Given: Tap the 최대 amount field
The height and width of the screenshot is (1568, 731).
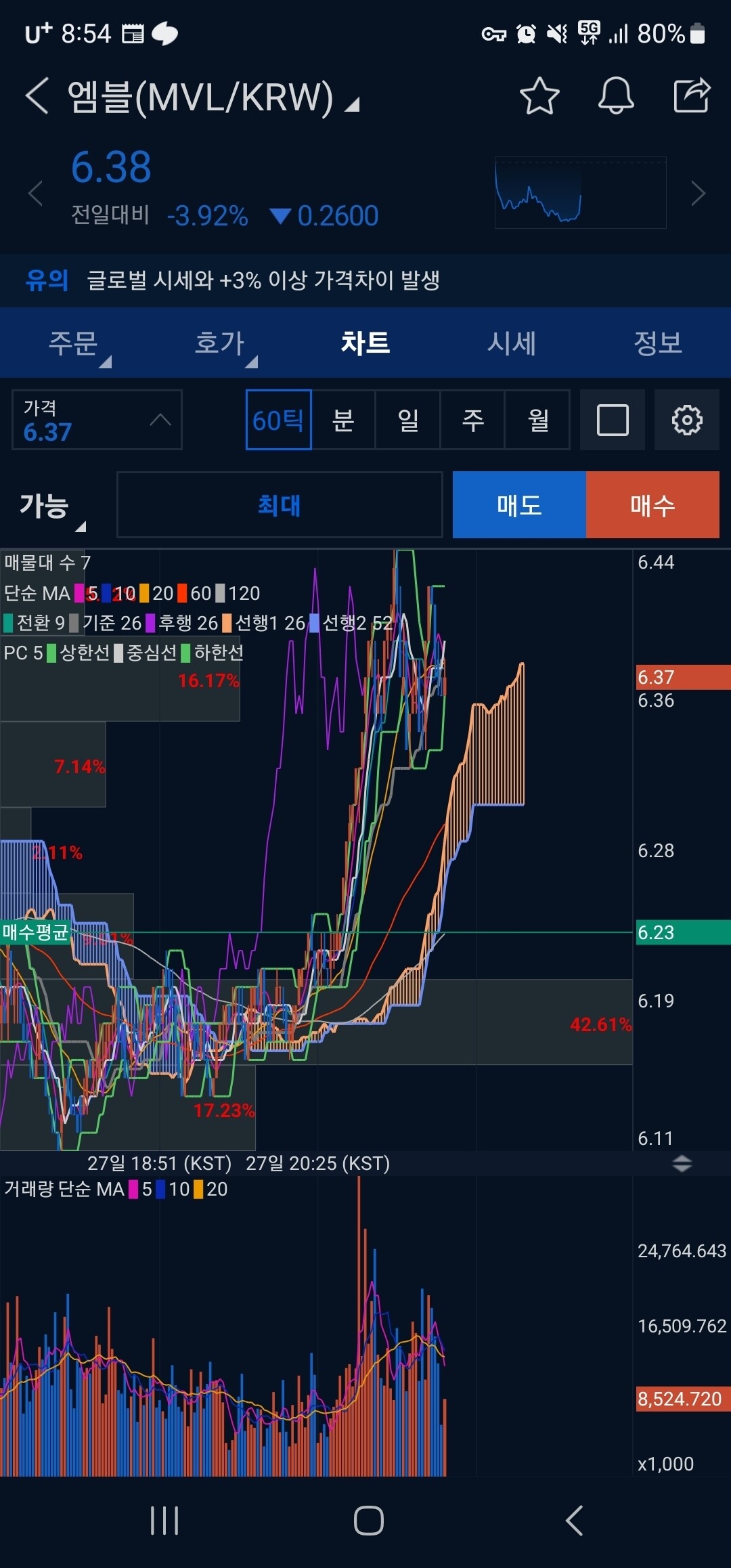Looking at the screenshot, I should pos(279,506).
